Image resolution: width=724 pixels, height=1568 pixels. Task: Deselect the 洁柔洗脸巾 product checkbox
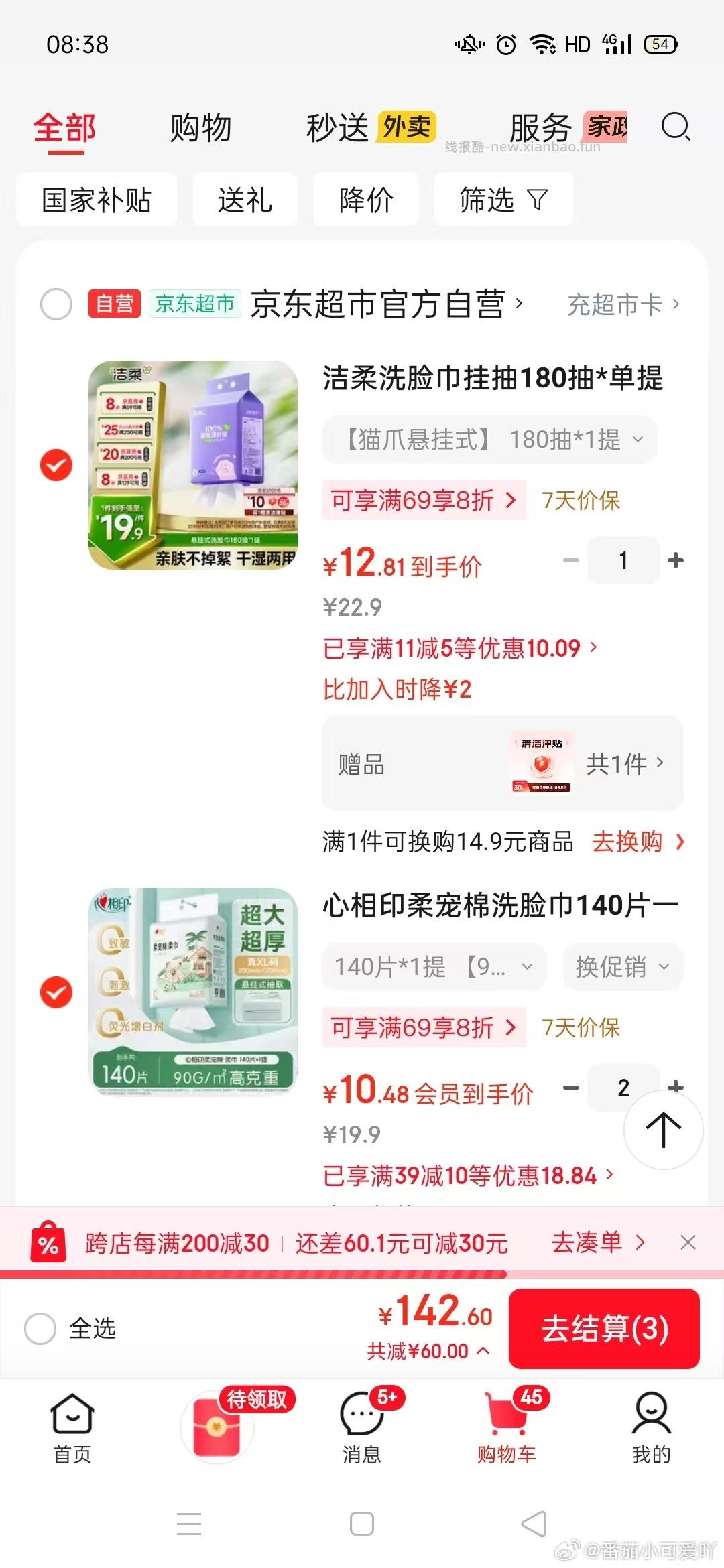pos(56,464)
